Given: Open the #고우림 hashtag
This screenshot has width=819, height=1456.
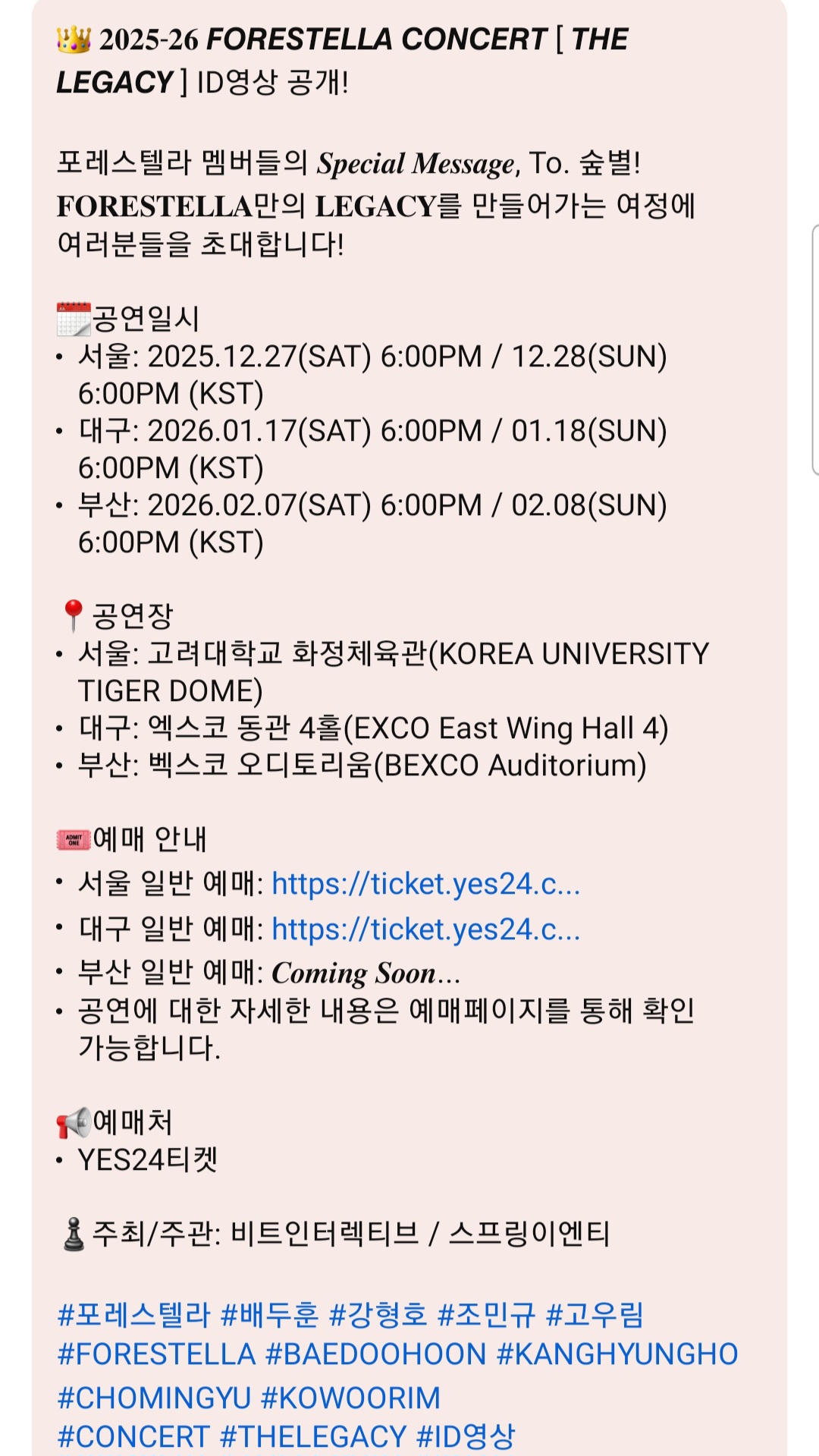Looking at the screenshot, I should click(595, 1315).
